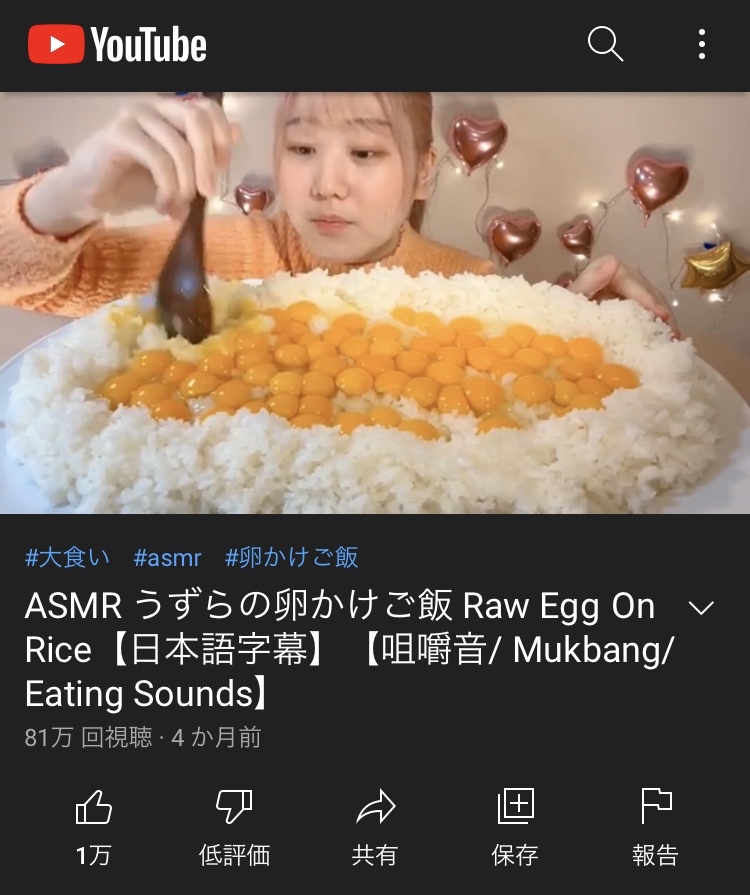Image resolution: width=750 pixels, height=895 pixels.
Task: Open the #大食い hashtag
Action: (67, 558)
